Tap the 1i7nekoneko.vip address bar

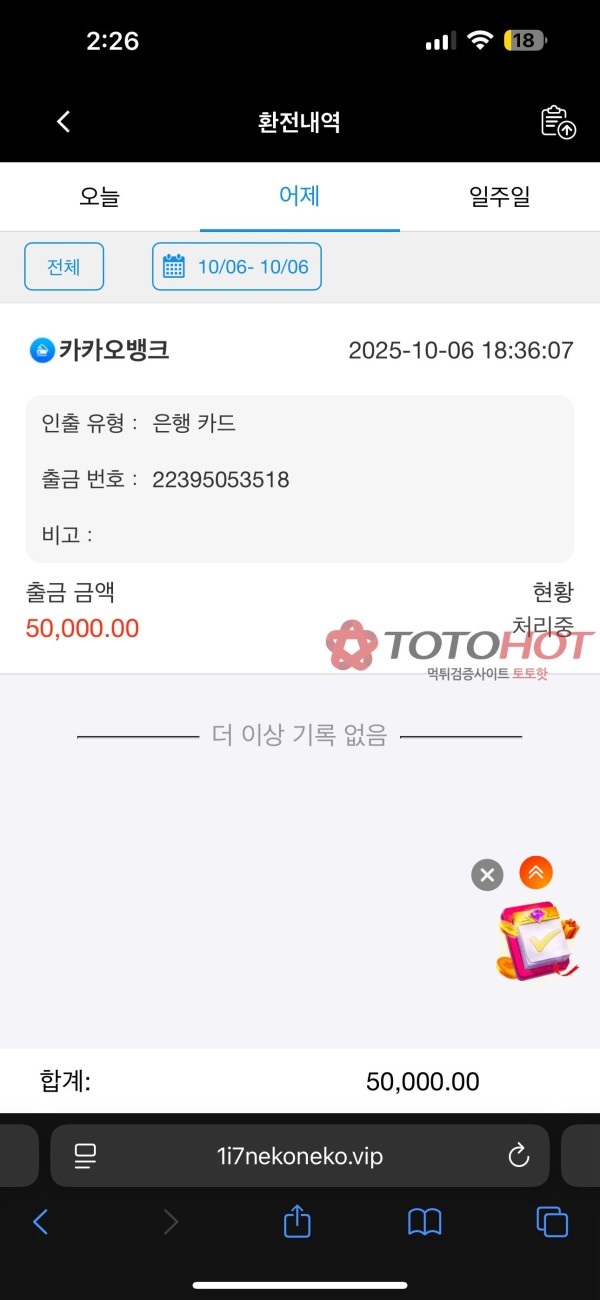click(x=300, y=1156)
